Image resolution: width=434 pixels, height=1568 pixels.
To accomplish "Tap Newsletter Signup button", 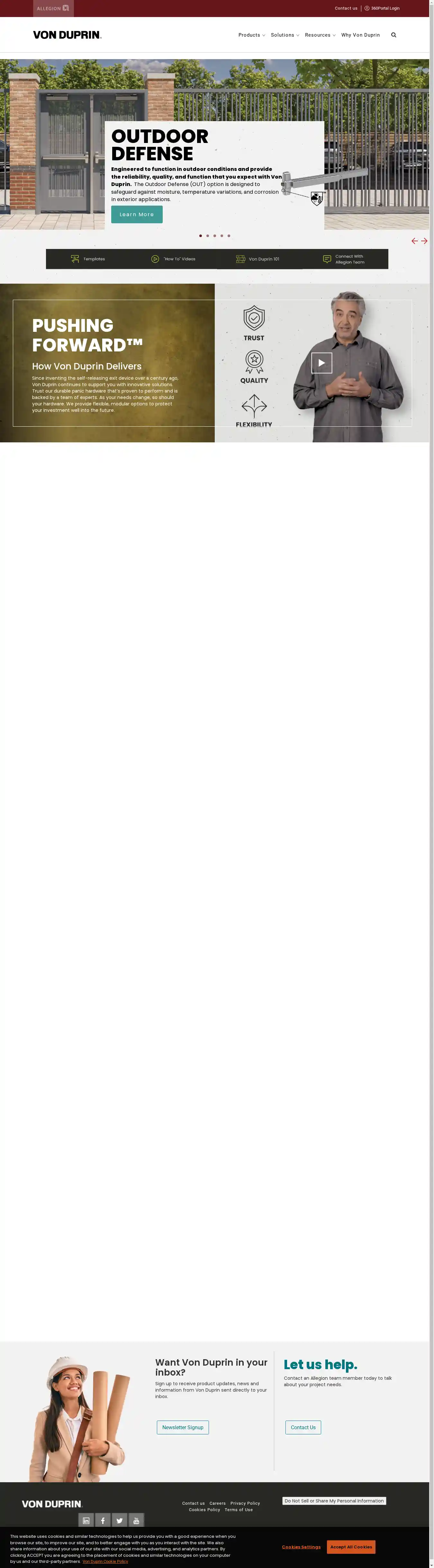I will click(182, 1427).
